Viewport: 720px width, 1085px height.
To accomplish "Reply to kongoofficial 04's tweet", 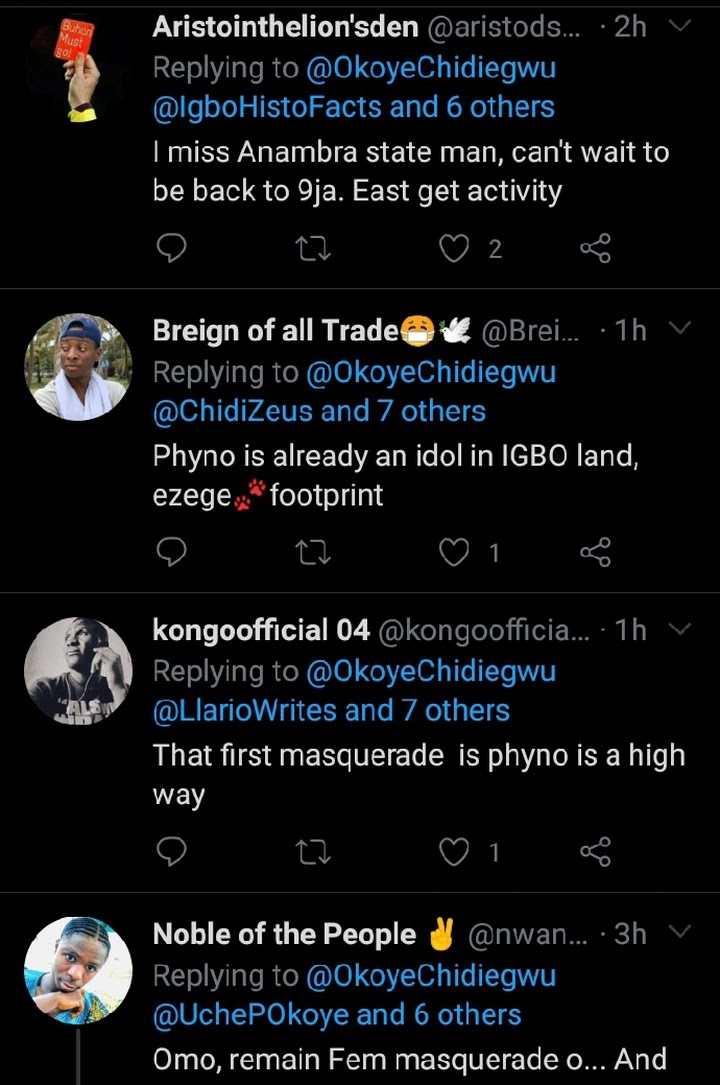I will click(x=173, y=851).
